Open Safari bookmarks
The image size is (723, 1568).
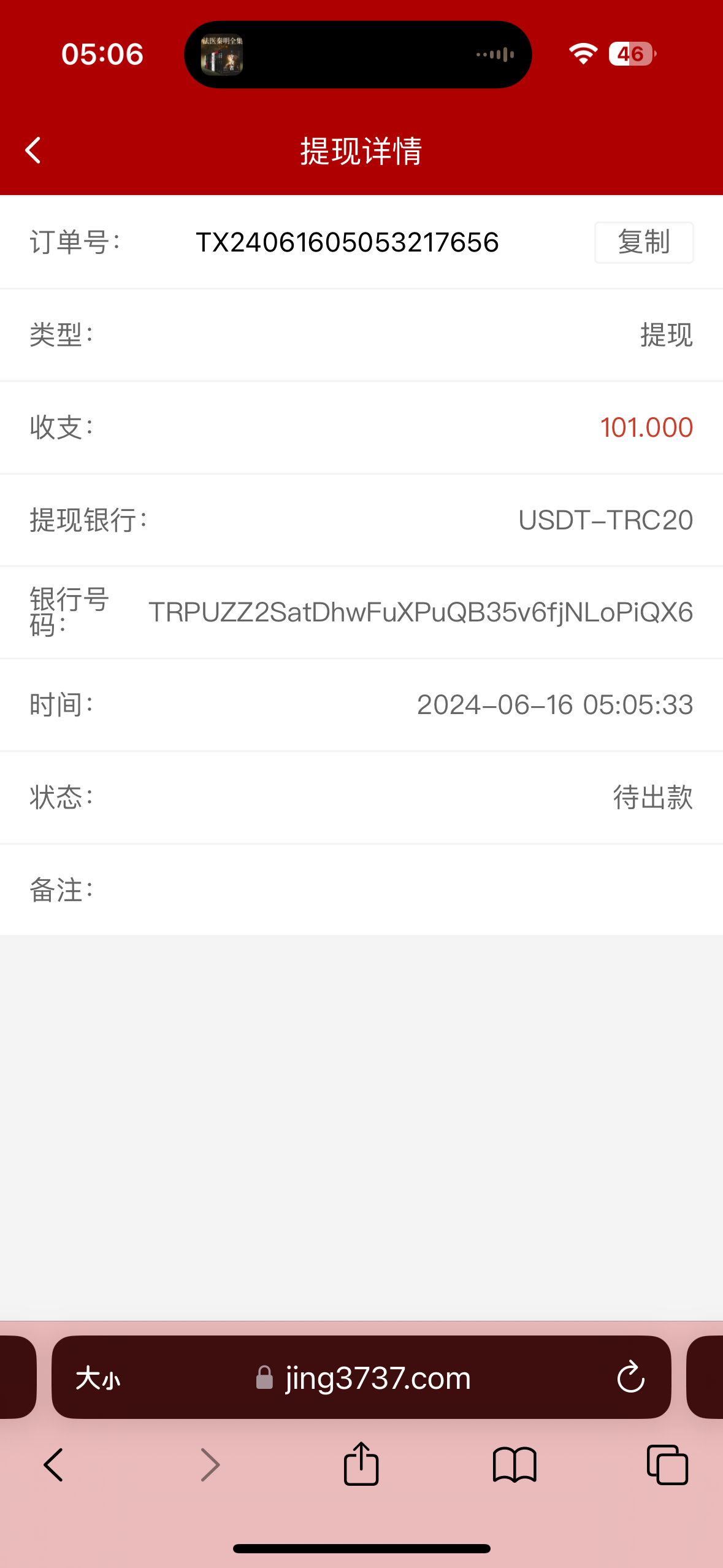(515, 1465)
